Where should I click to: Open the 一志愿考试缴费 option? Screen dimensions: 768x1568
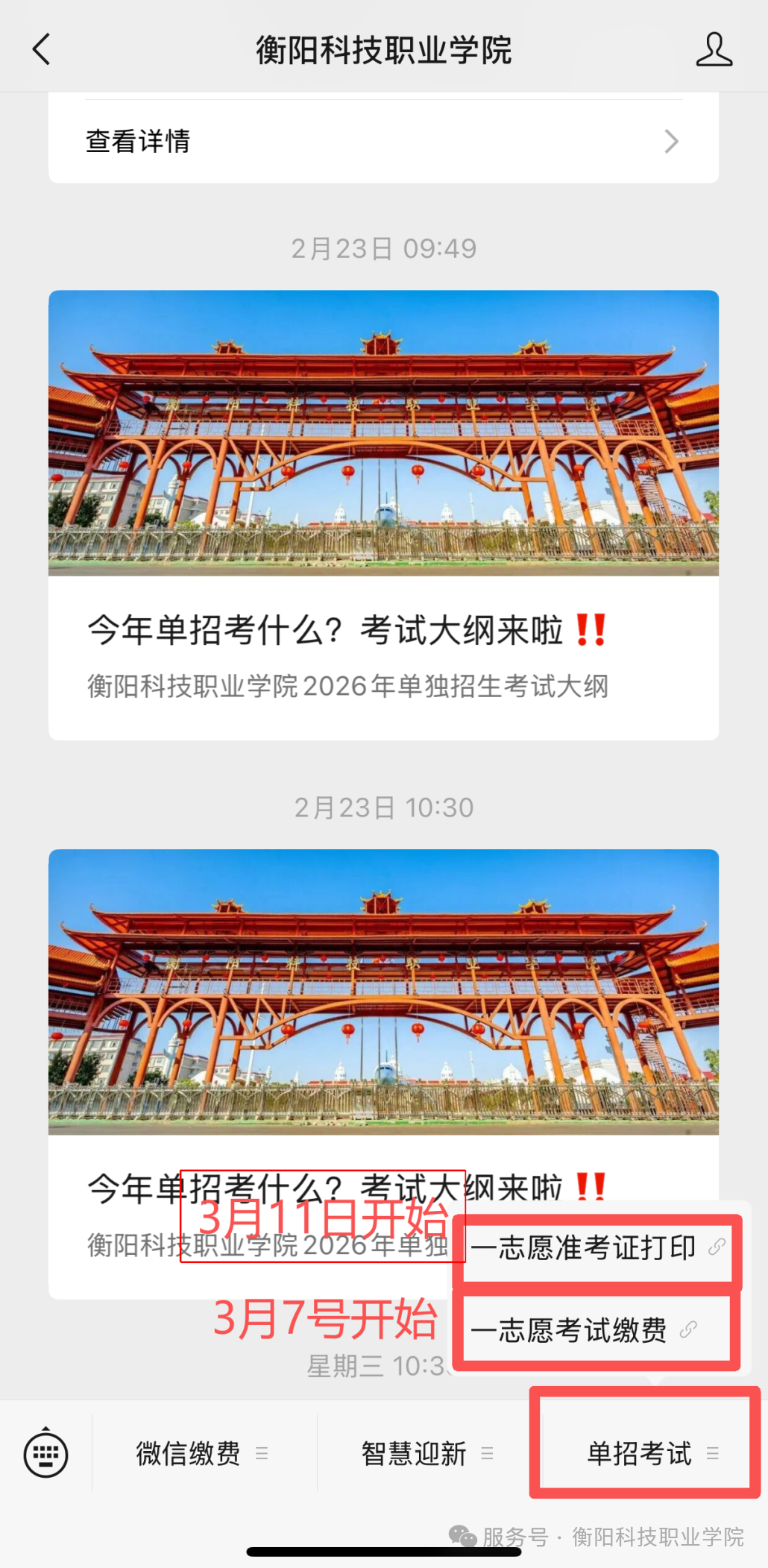click(570, 1330)
